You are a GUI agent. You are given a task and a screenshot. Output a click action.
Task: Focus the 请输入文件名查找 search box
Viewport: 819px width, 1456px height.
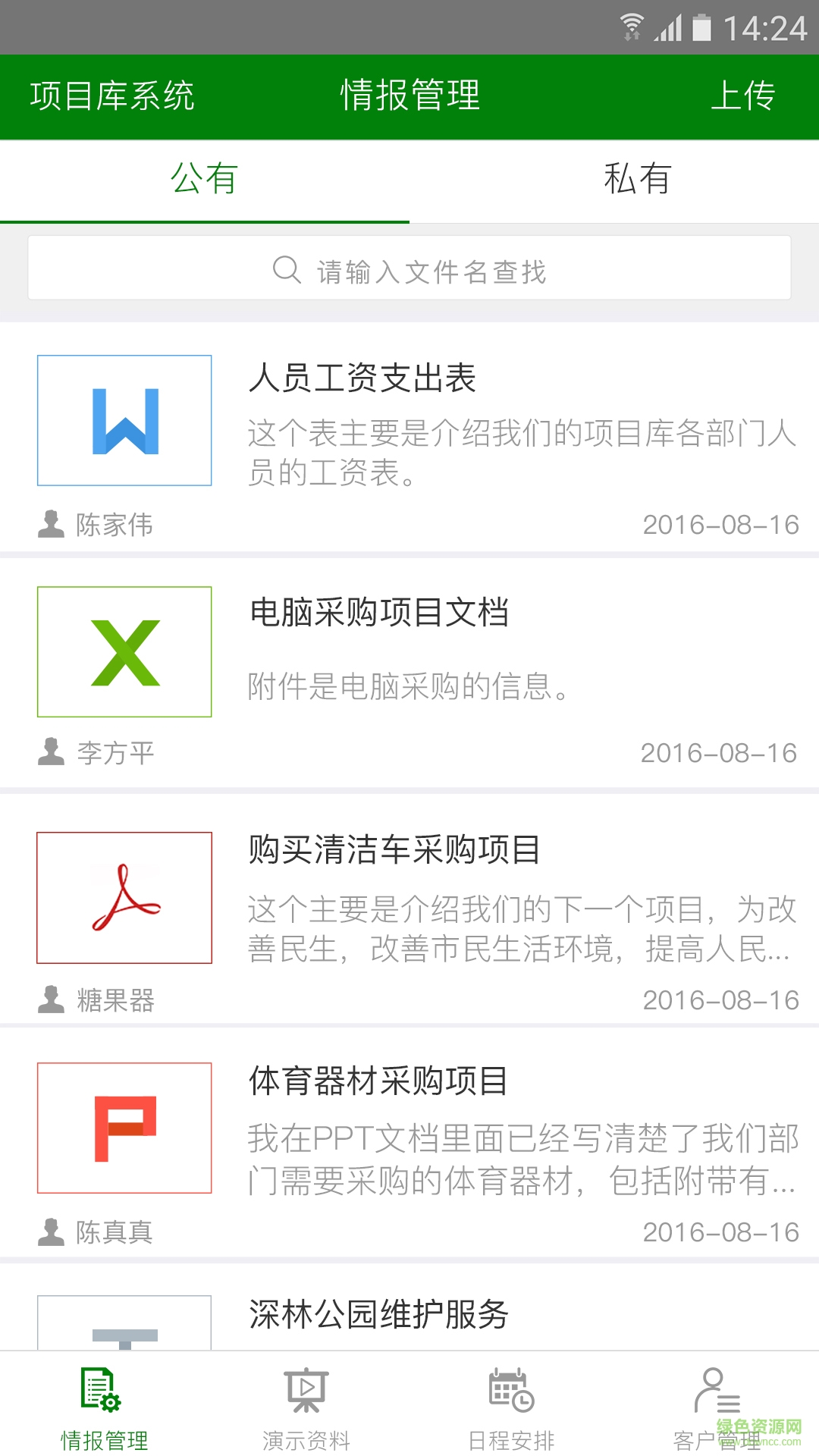(409, 269)
